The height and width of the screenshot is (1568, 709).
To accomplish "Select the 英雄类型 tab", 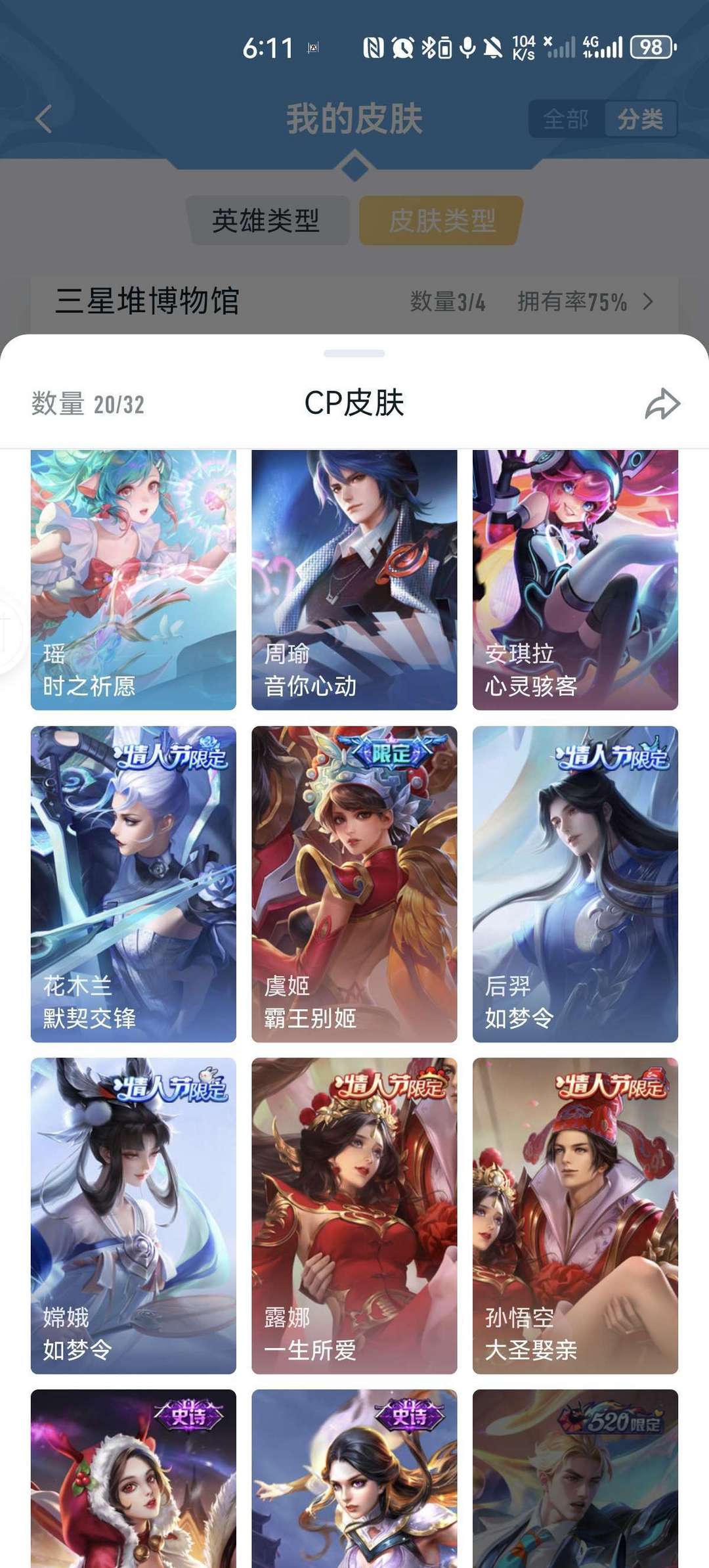I will [266, 220].
